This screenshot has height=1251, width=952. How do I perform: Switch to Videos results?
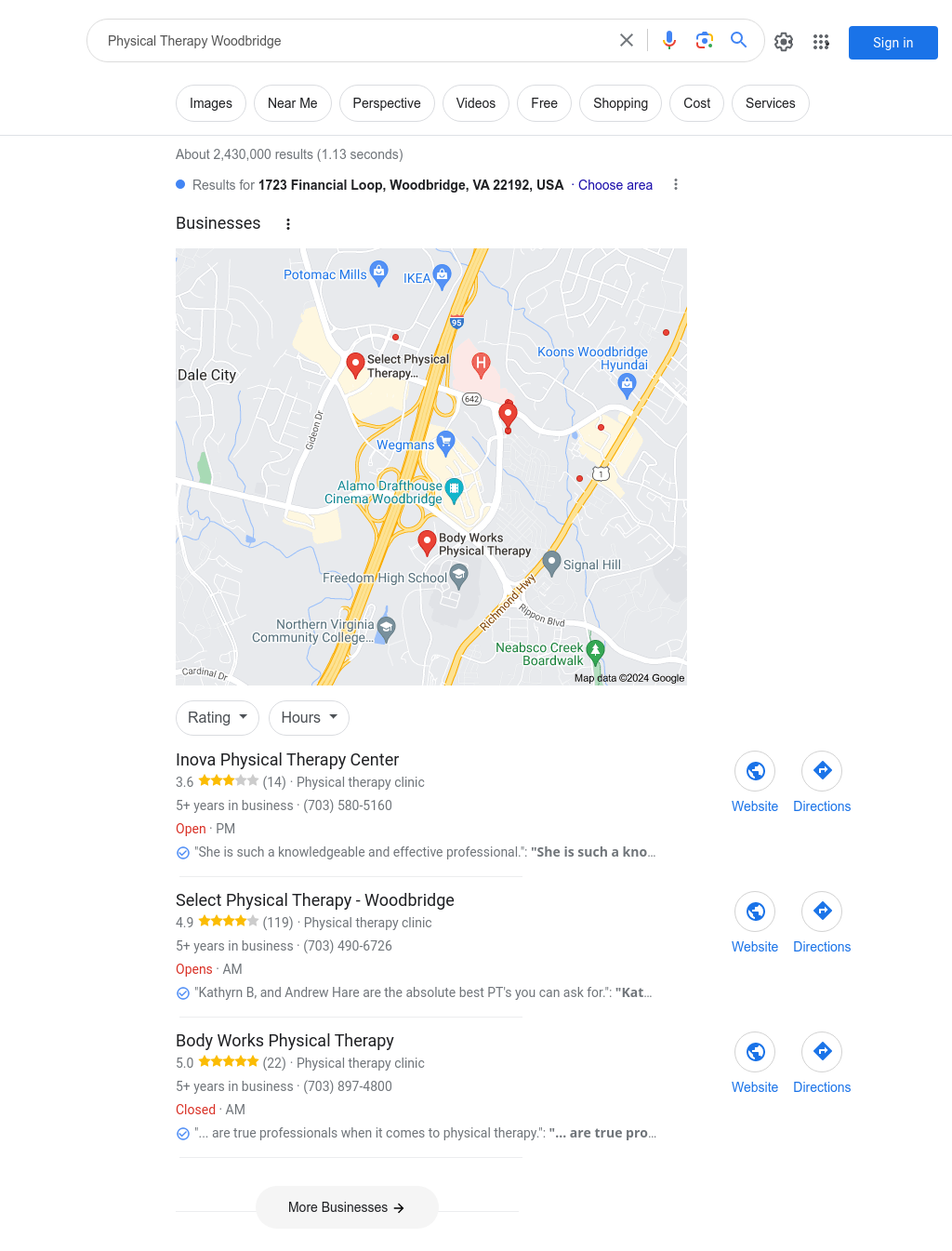pos(475,103)
